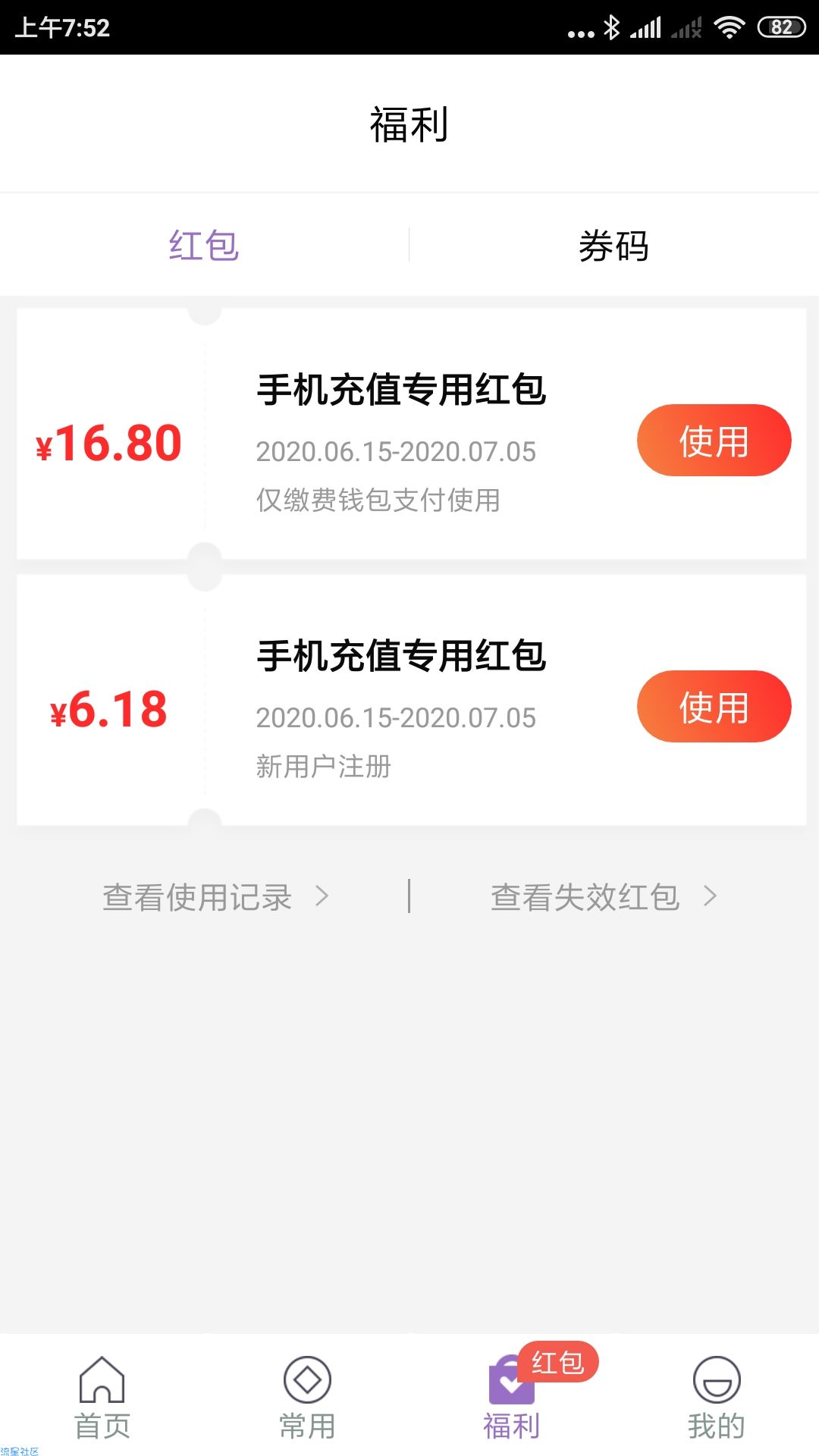Use the ¥16.80 手机充值专用红包
The image size is (819, 1456).
(x=714, y=441)
